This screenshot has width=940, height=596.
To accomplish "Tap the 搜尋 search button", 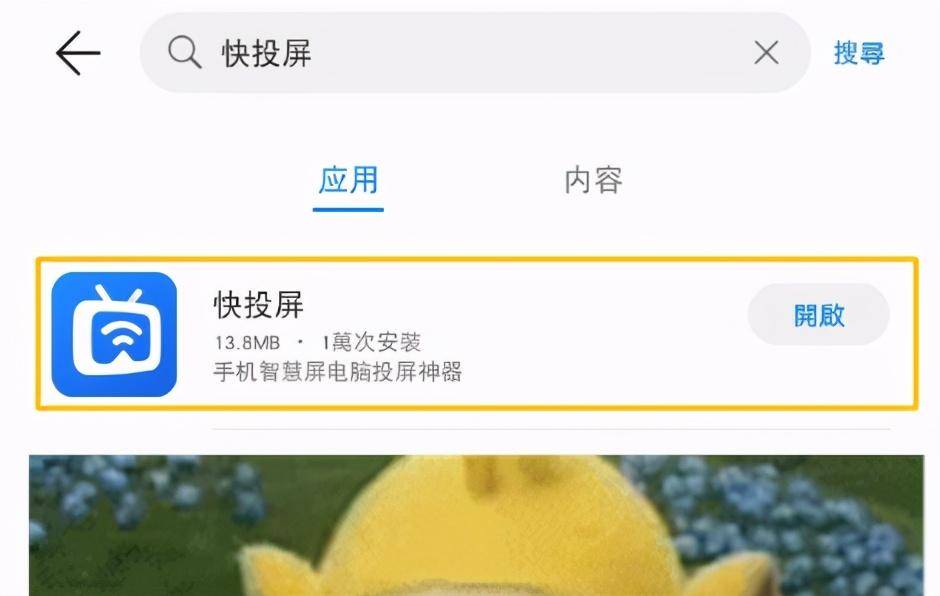I will pyautogui.click(x=859, y=53).
